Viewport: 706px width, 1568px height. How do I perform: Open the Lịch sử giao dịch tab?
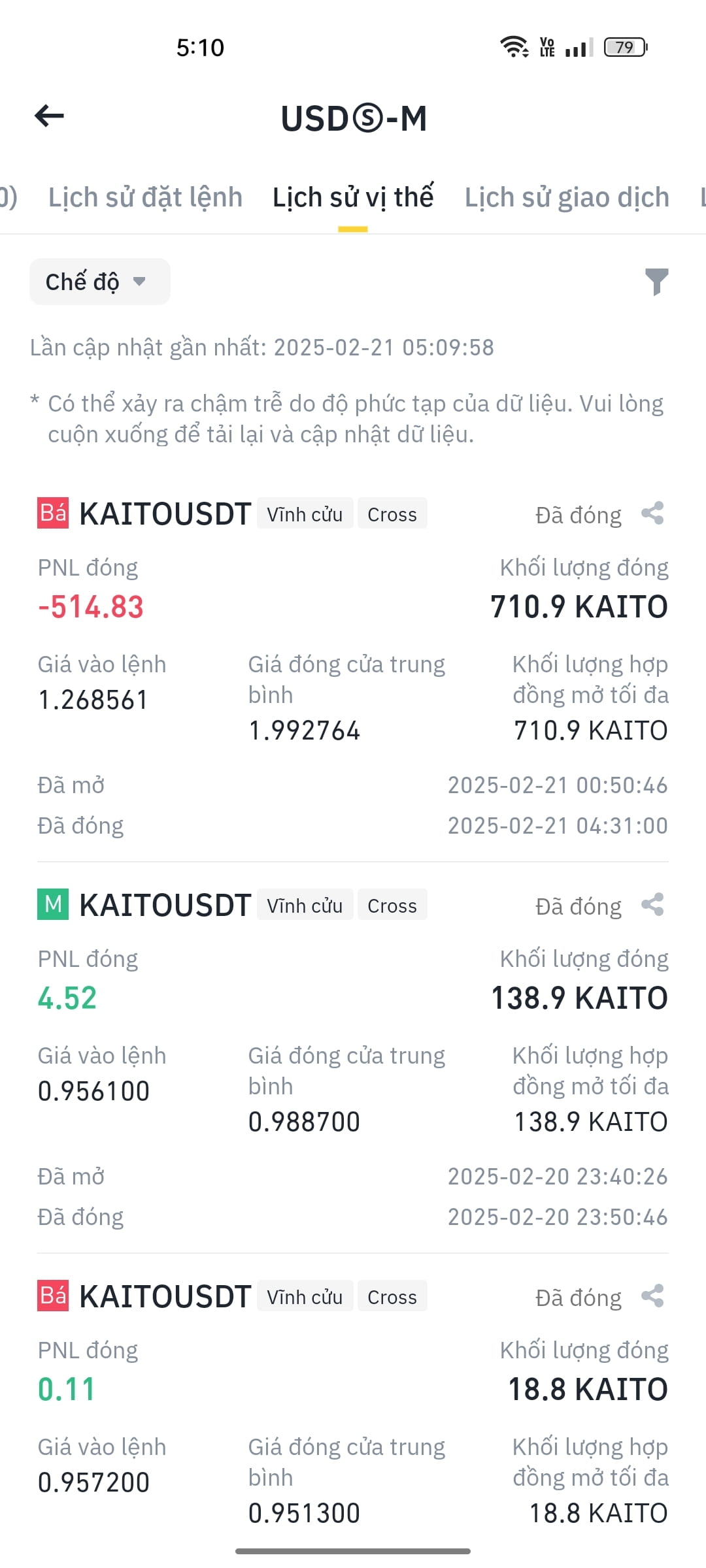567,197
